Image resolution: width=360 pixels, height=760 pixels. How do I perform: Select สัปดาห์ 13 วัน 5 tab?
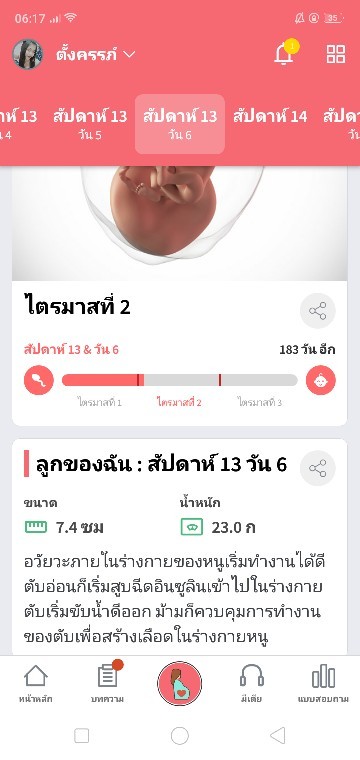tap(90, 124)
